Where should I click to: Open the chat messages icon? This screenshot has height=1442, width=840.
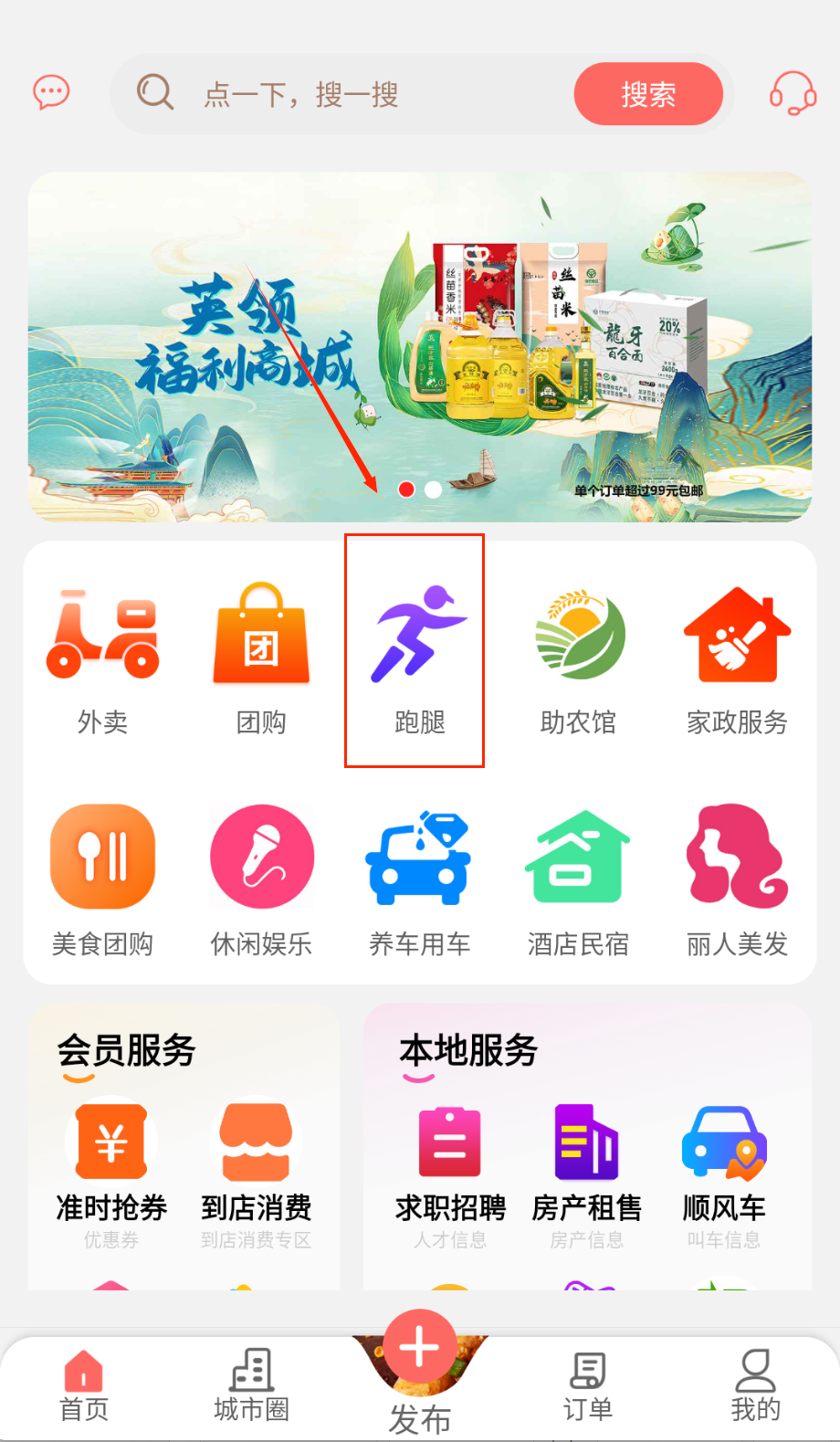51,92
